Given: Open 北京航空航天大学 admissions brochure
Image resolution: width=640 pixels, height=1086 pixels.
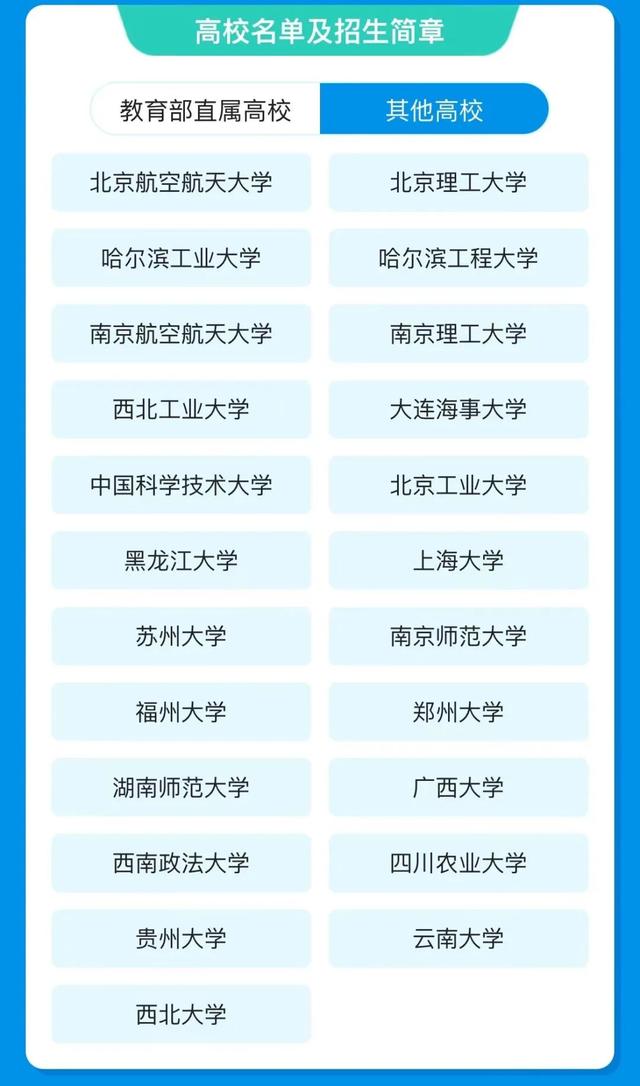Looking at the screenshot, I should (181, 183).
